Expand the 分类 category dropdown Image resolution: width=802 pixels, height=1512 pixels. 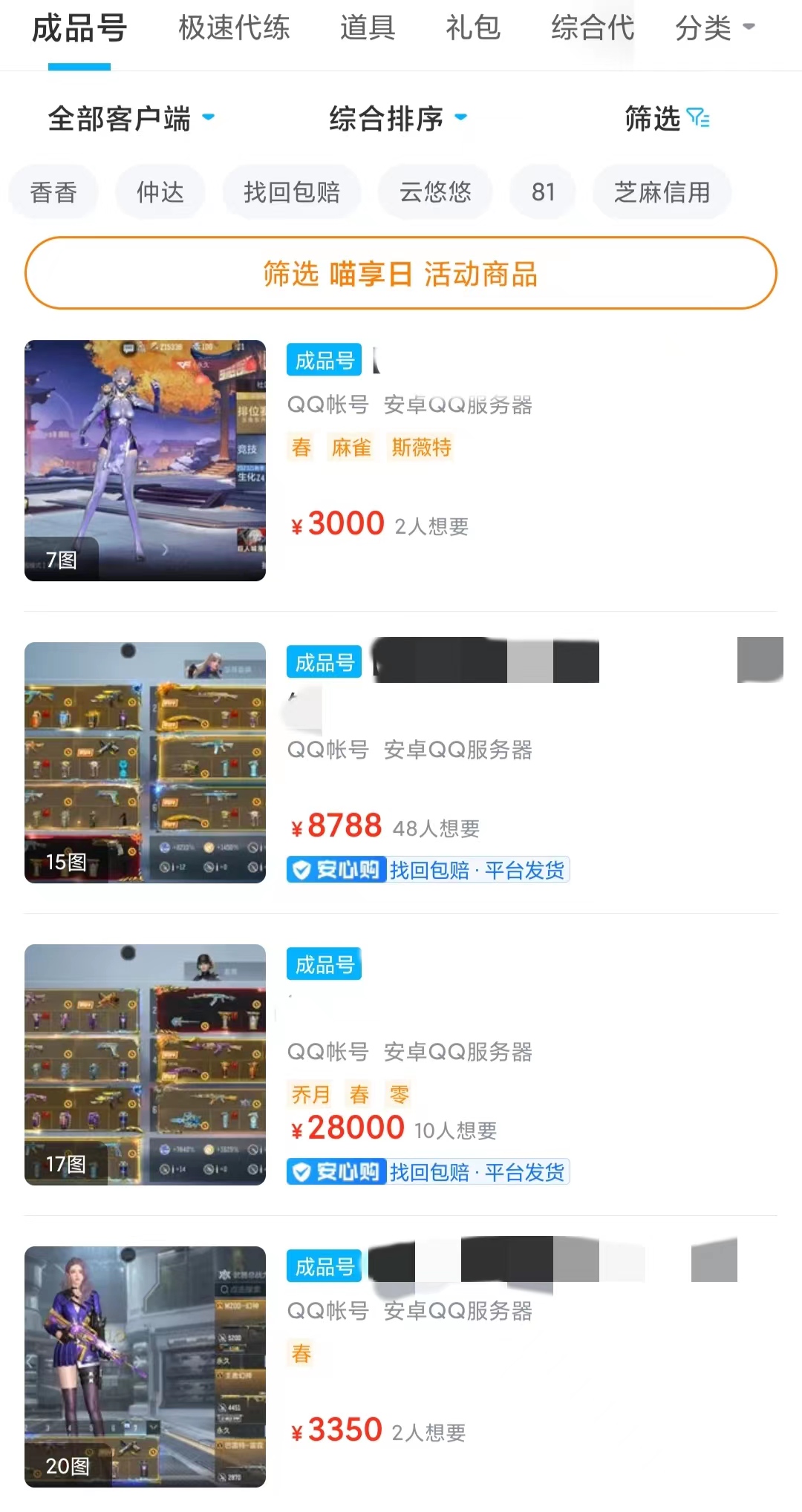(x=714, y=28)
